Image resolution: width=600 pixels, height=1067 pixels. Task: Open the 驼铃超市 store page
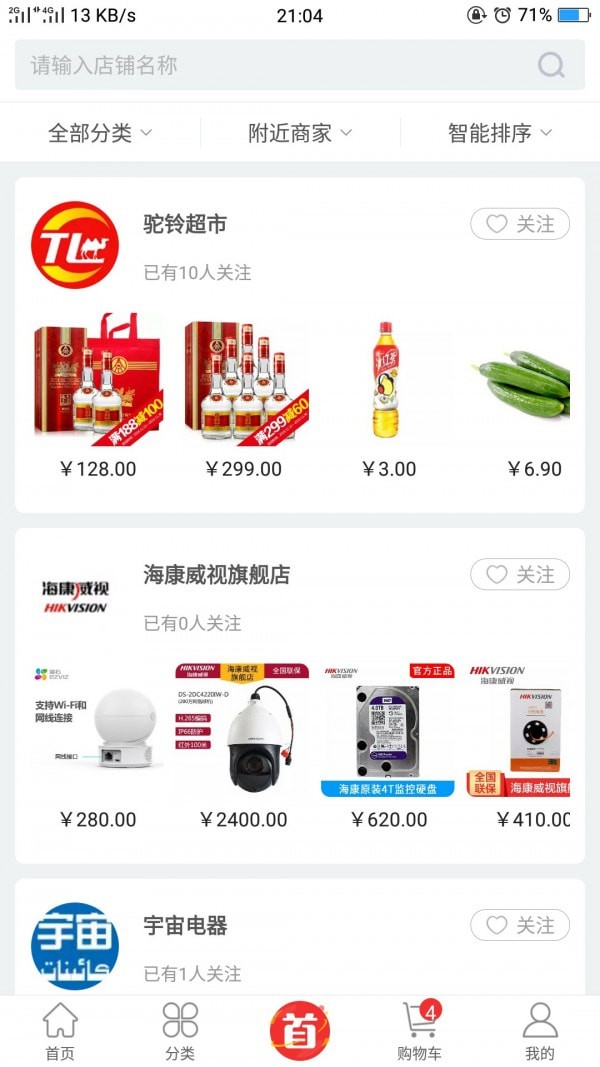pos(186,225)
